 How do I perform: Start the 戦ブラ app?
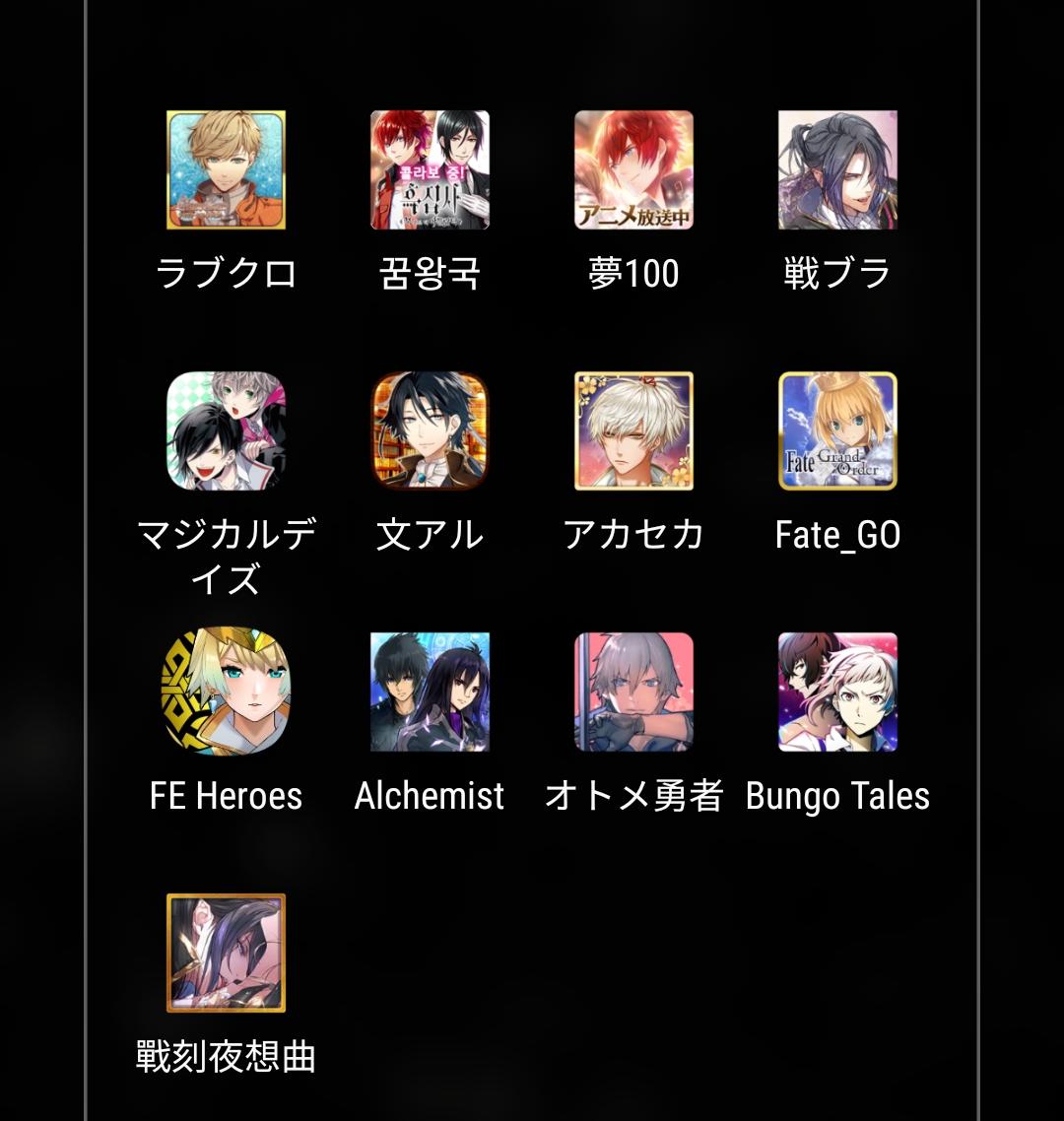coord(837,169)
